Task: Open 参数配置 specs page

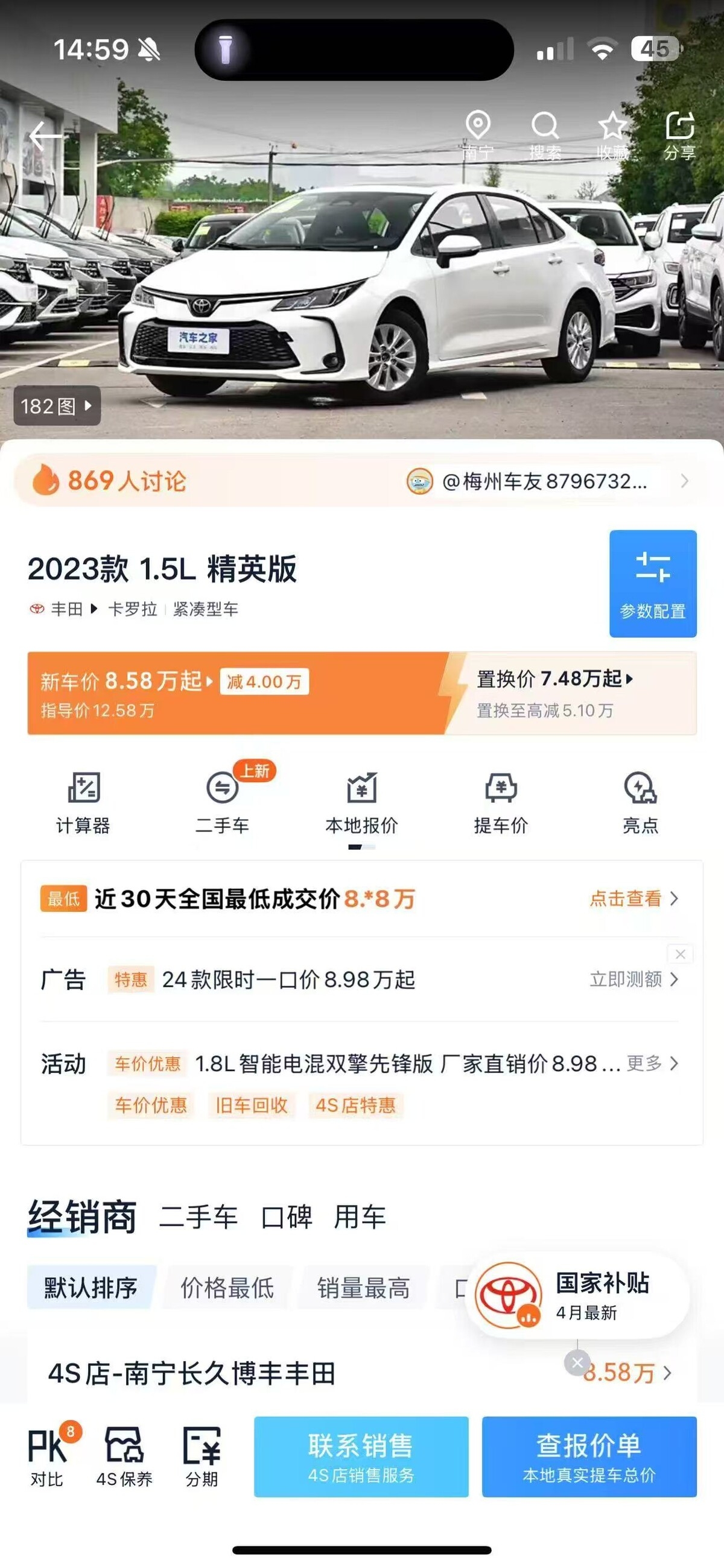Action: [x=653, y=583]
